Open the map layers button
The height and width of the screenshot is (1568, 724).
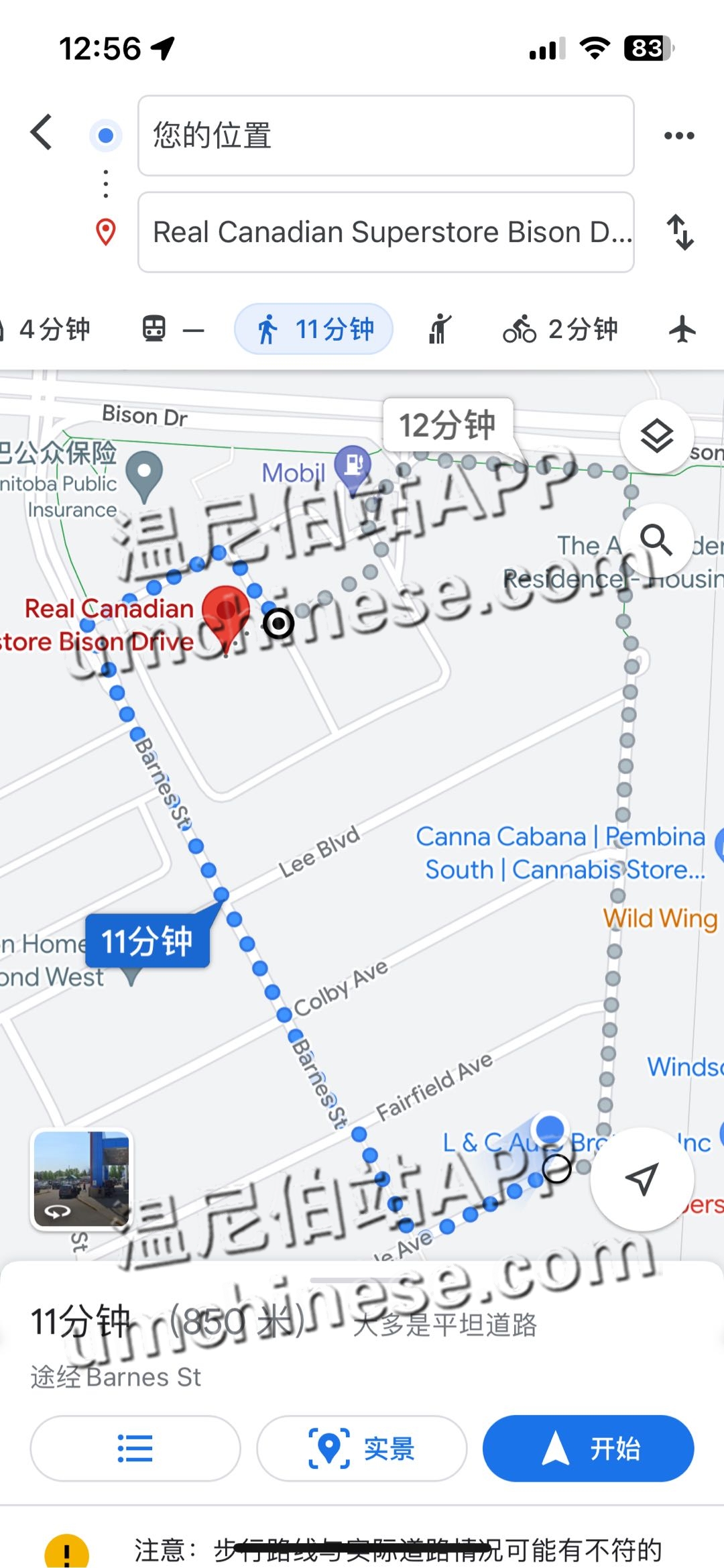tap(656, 437)
